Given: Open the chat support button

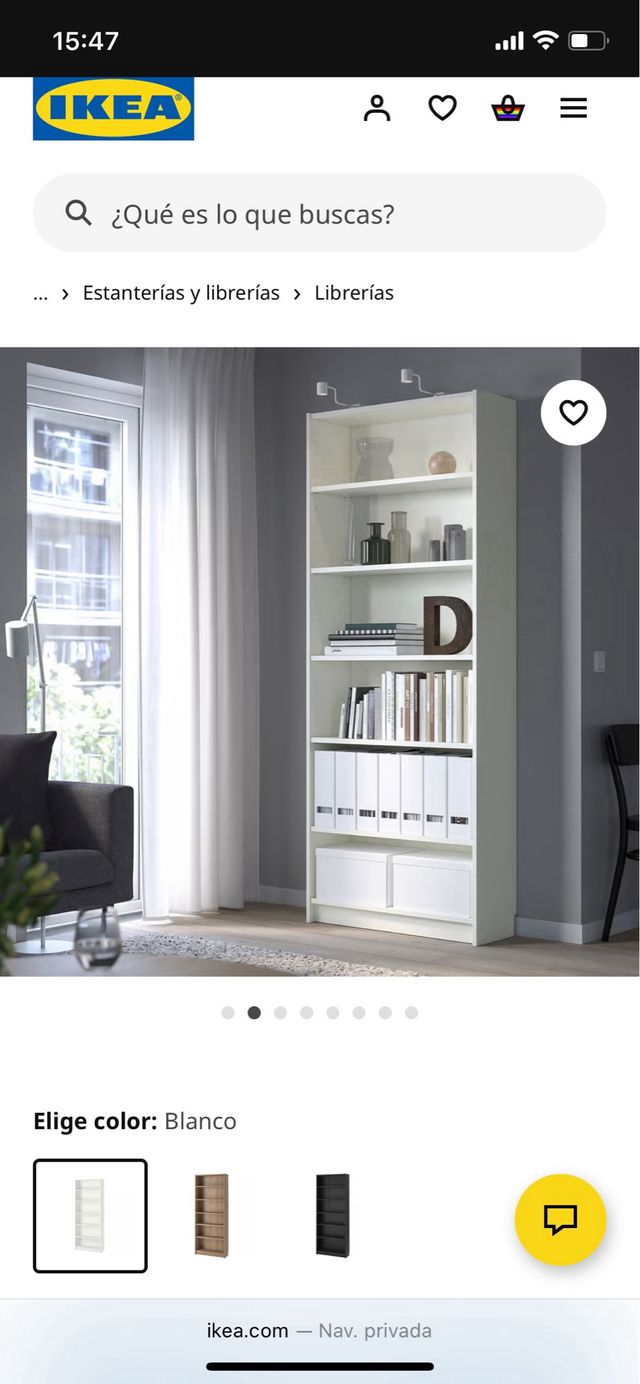Looking at the screenshot, I should point(560,1220).
